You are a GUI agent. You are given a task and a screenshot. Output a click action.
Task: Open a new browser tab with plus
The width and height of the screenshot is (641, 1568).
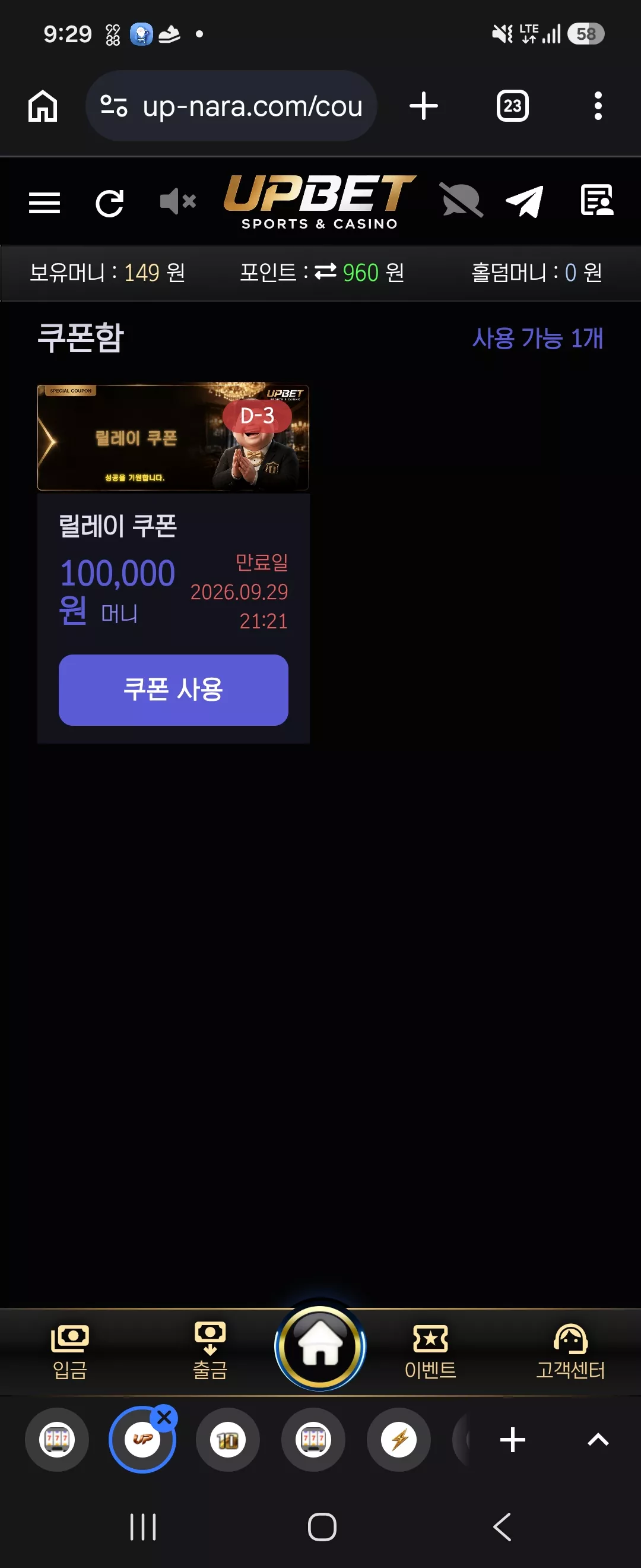(424, 106)
